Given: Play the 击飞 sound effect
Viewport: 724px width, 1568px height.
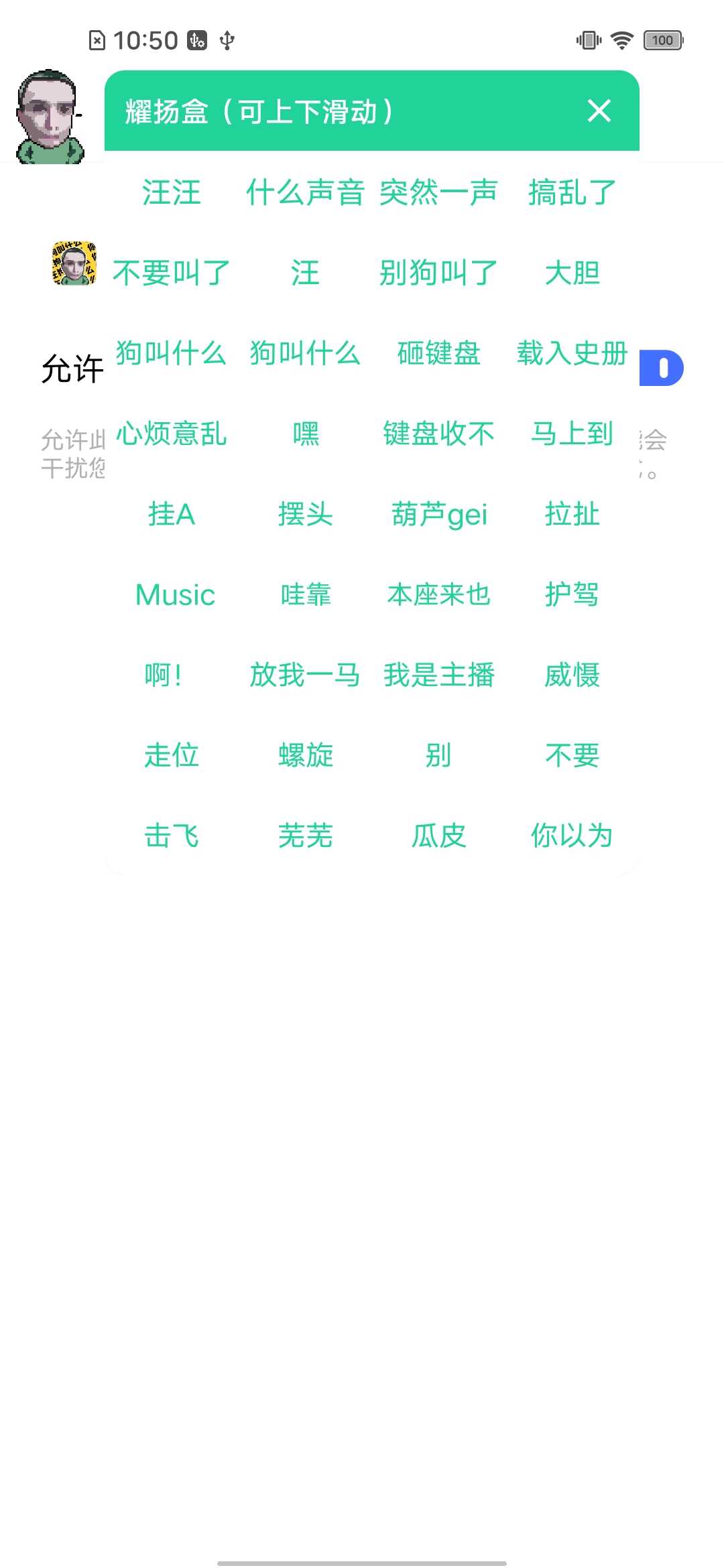Looking at the screenshot, I should coord(172,836).
